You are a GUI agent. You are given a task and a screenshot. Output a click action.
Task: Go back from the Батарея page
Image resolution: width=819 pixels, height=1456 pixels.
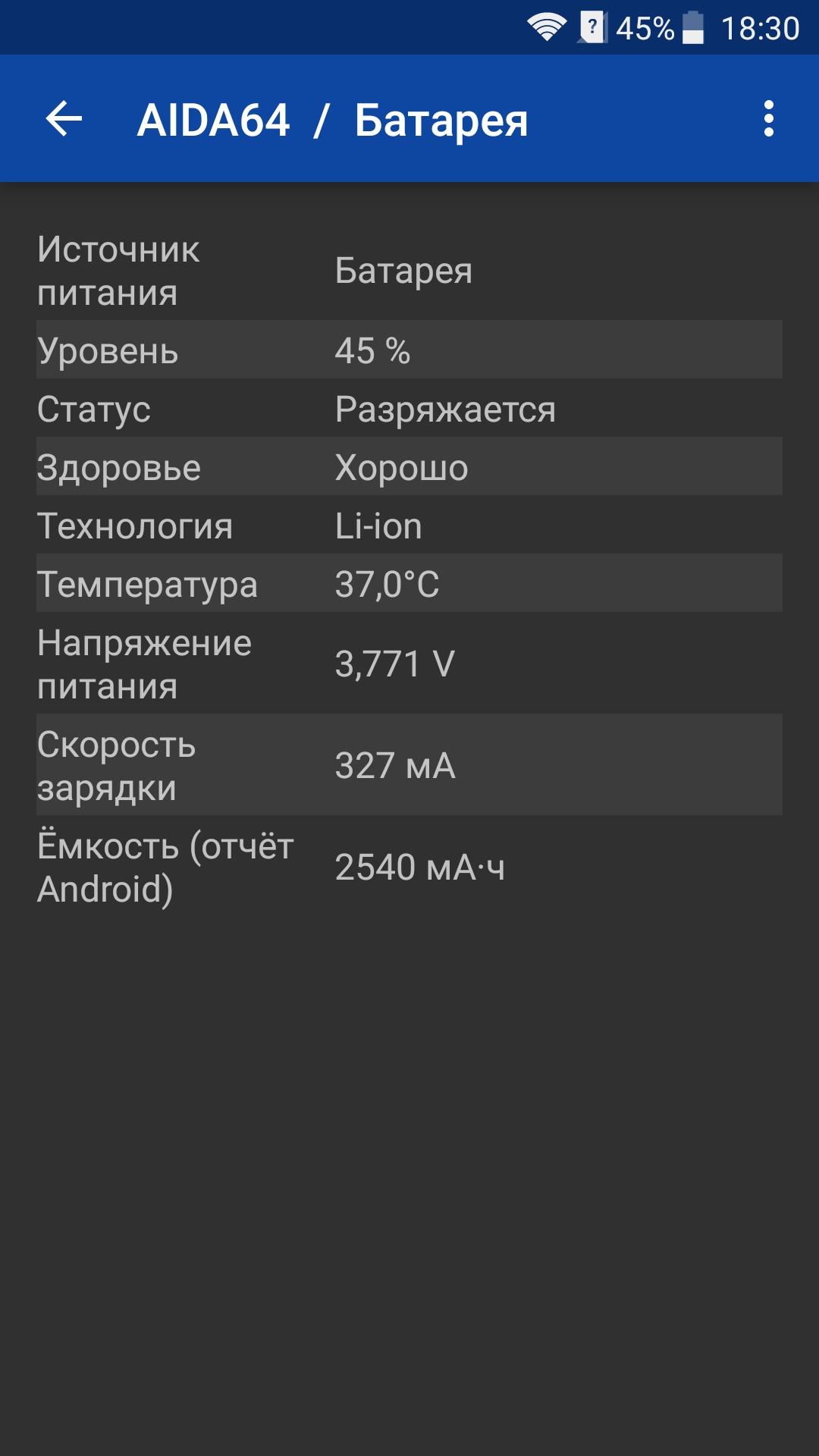pos(64,119)
